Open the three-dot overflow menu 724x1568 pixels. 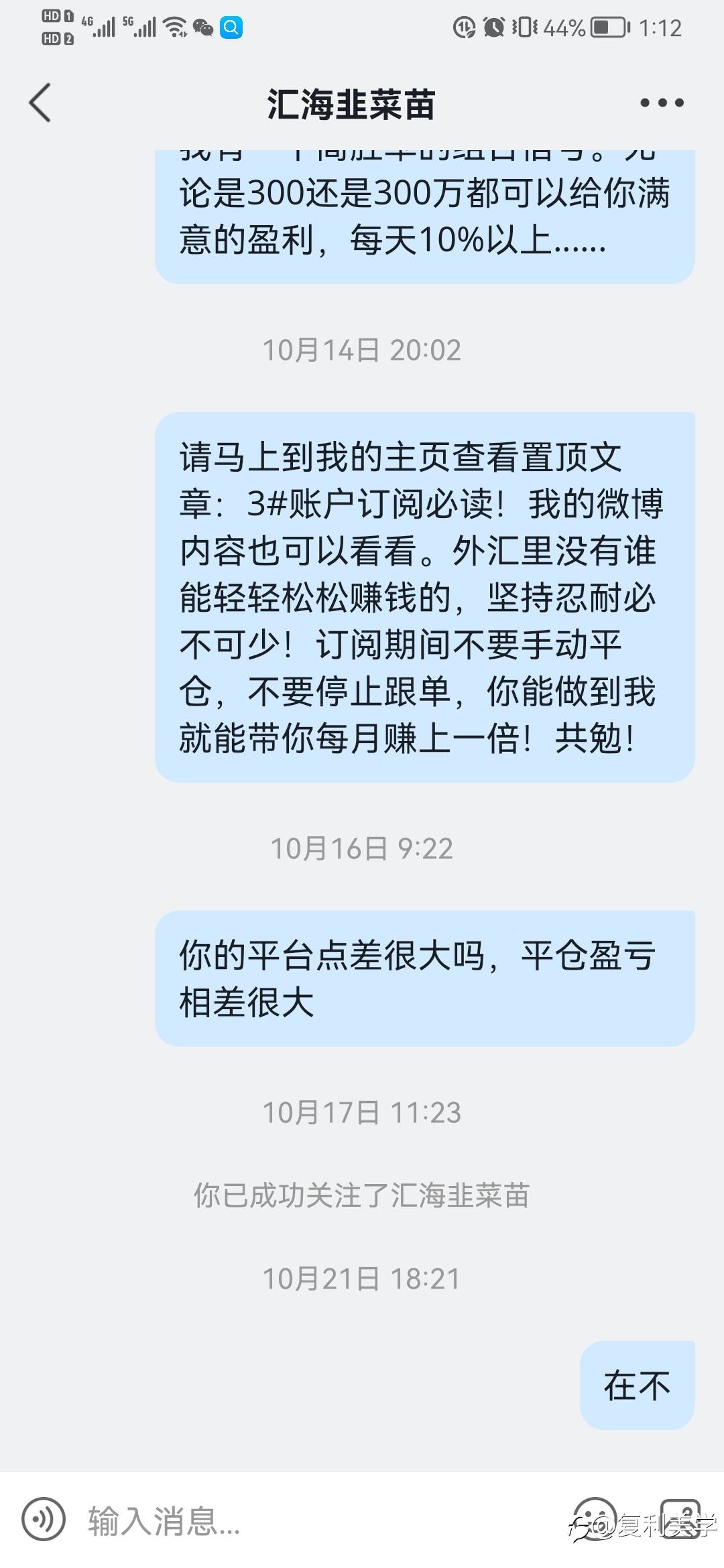coord(662,103)
